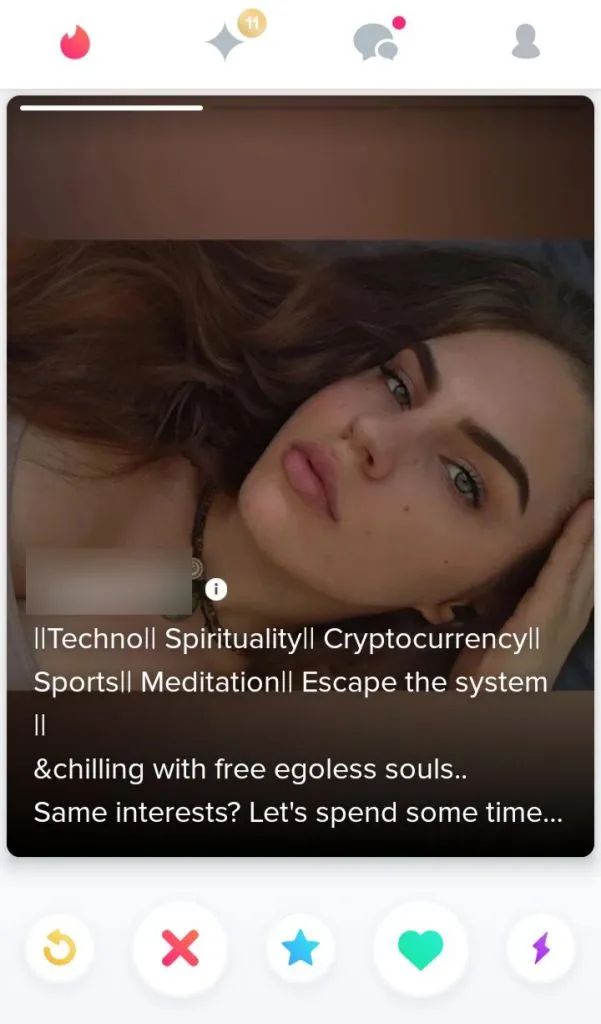The height and width of the screenshot is (1024, 601).
Task: Open profile details via info icon
Action: click(x=215, y=590)
